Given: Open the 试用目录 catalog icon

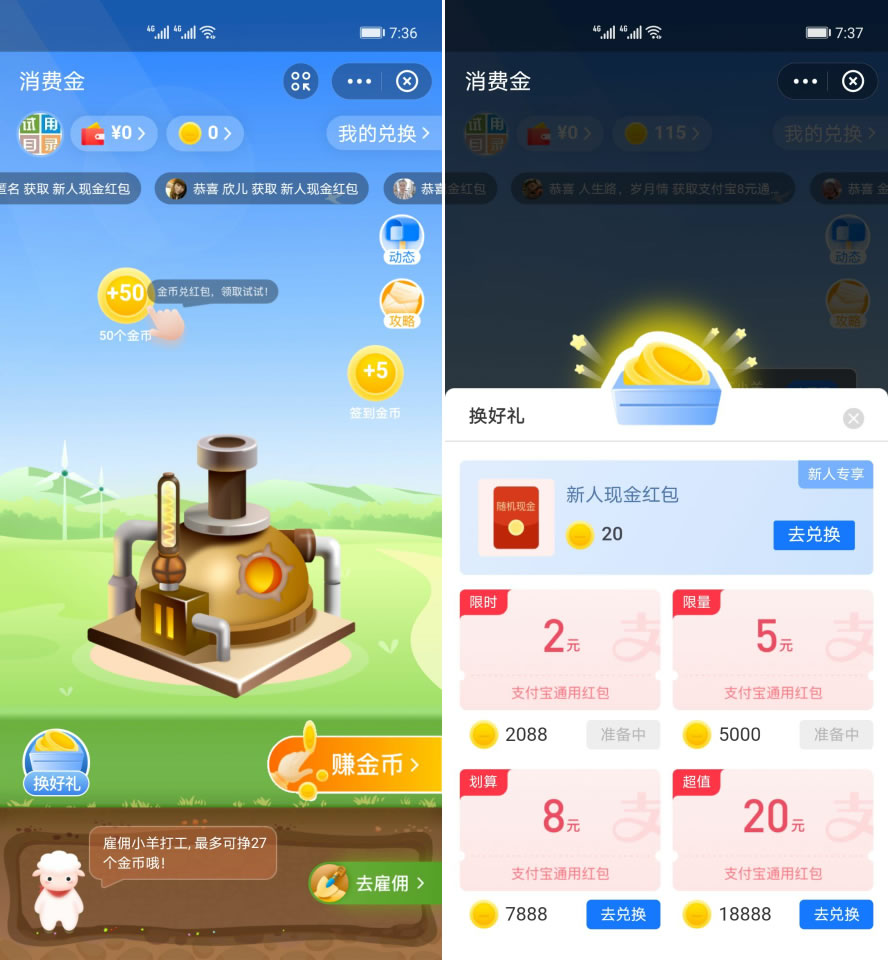Looking at the screenshot, I should (40, 133).
